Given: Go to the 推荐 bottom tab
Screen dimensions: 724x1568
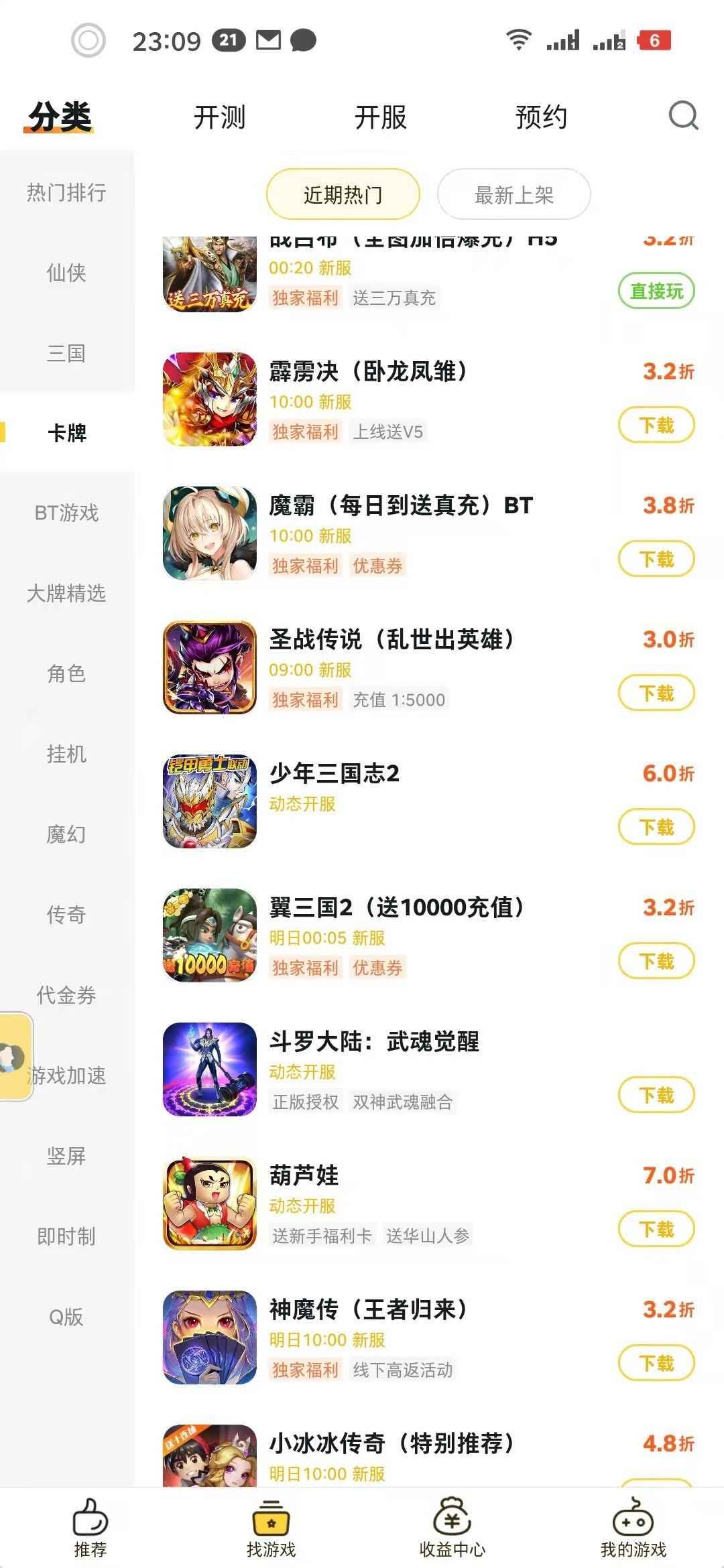Looking at the screenshot, I should 90,1529.
